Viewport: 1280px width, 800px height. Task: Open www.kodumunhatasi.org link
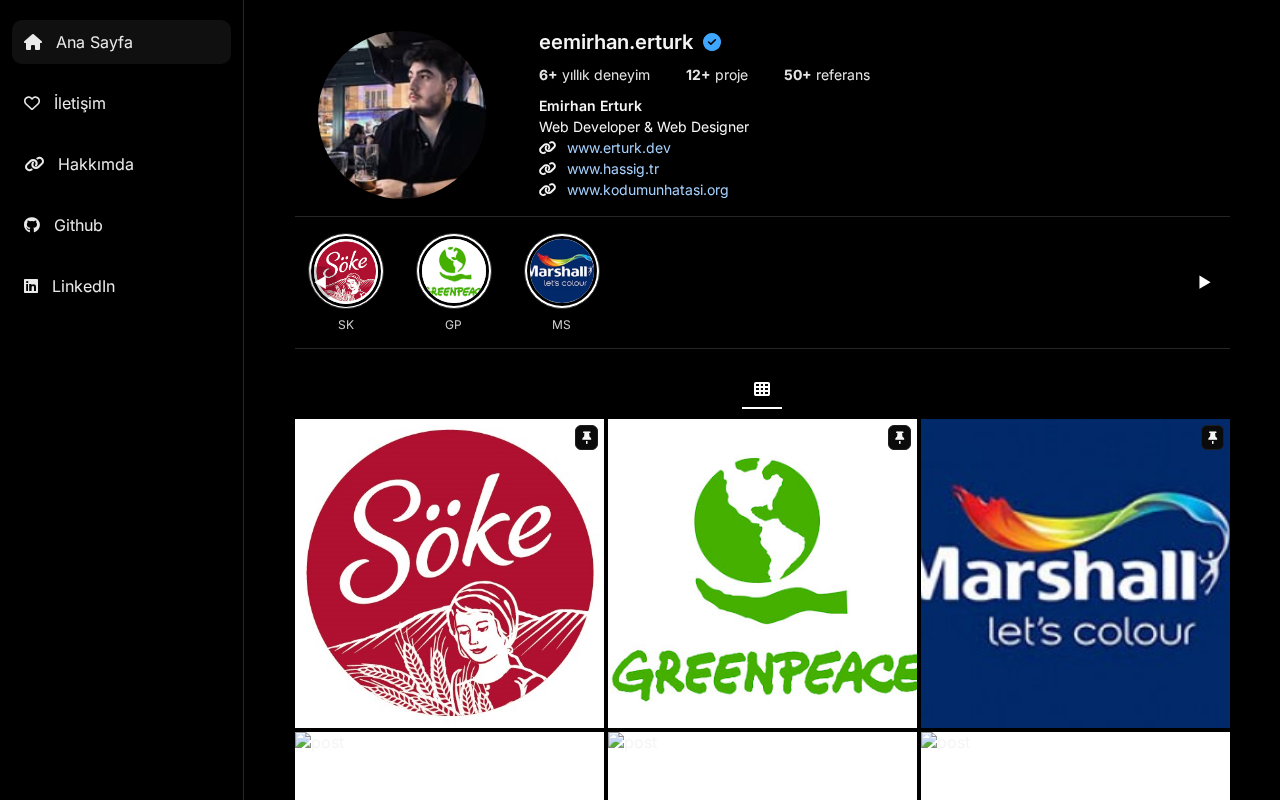[x=647, y=190]
